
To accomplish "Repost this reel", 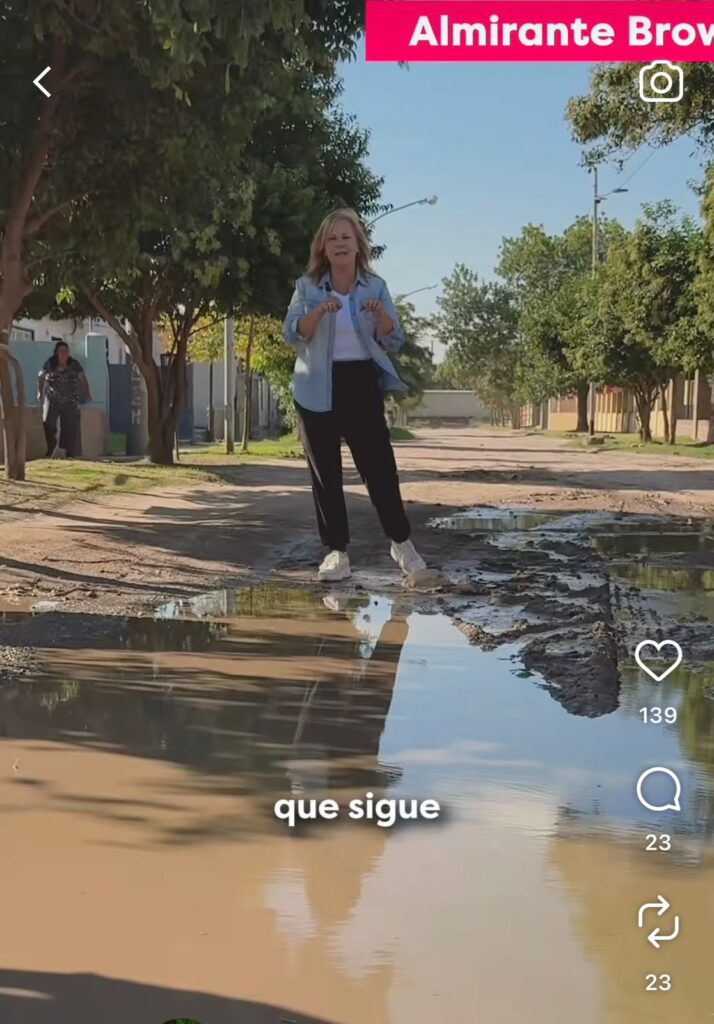I will 658,922.
